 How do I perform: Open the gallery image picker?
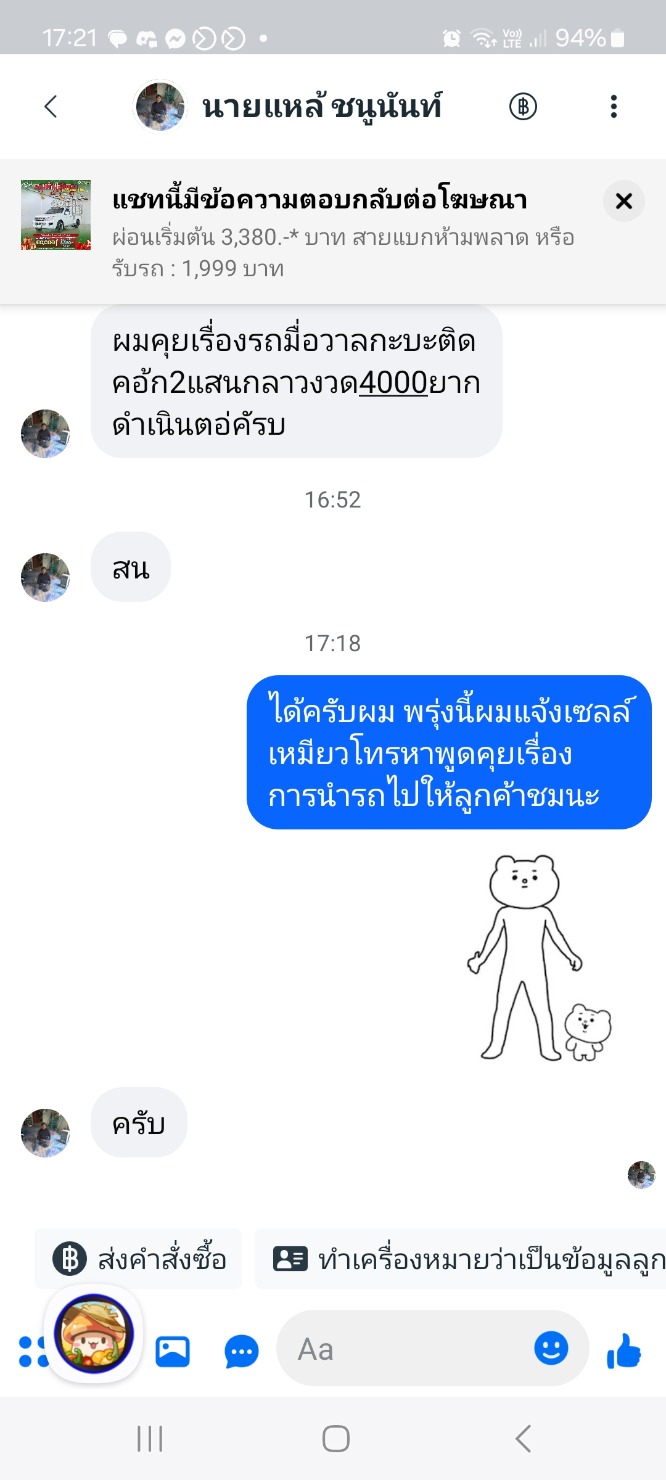173,1352
